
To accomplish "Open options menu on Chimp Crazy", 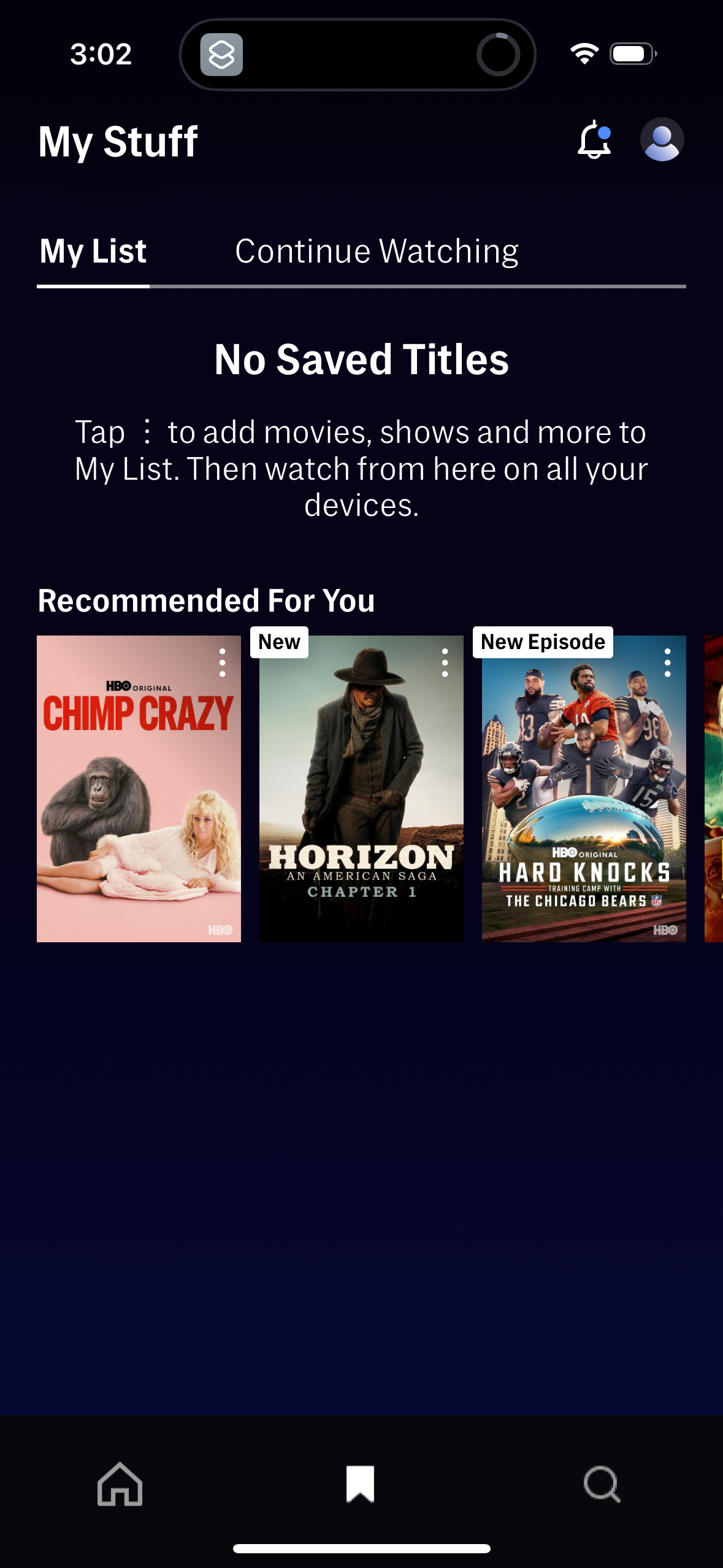I will coord(223,663).
